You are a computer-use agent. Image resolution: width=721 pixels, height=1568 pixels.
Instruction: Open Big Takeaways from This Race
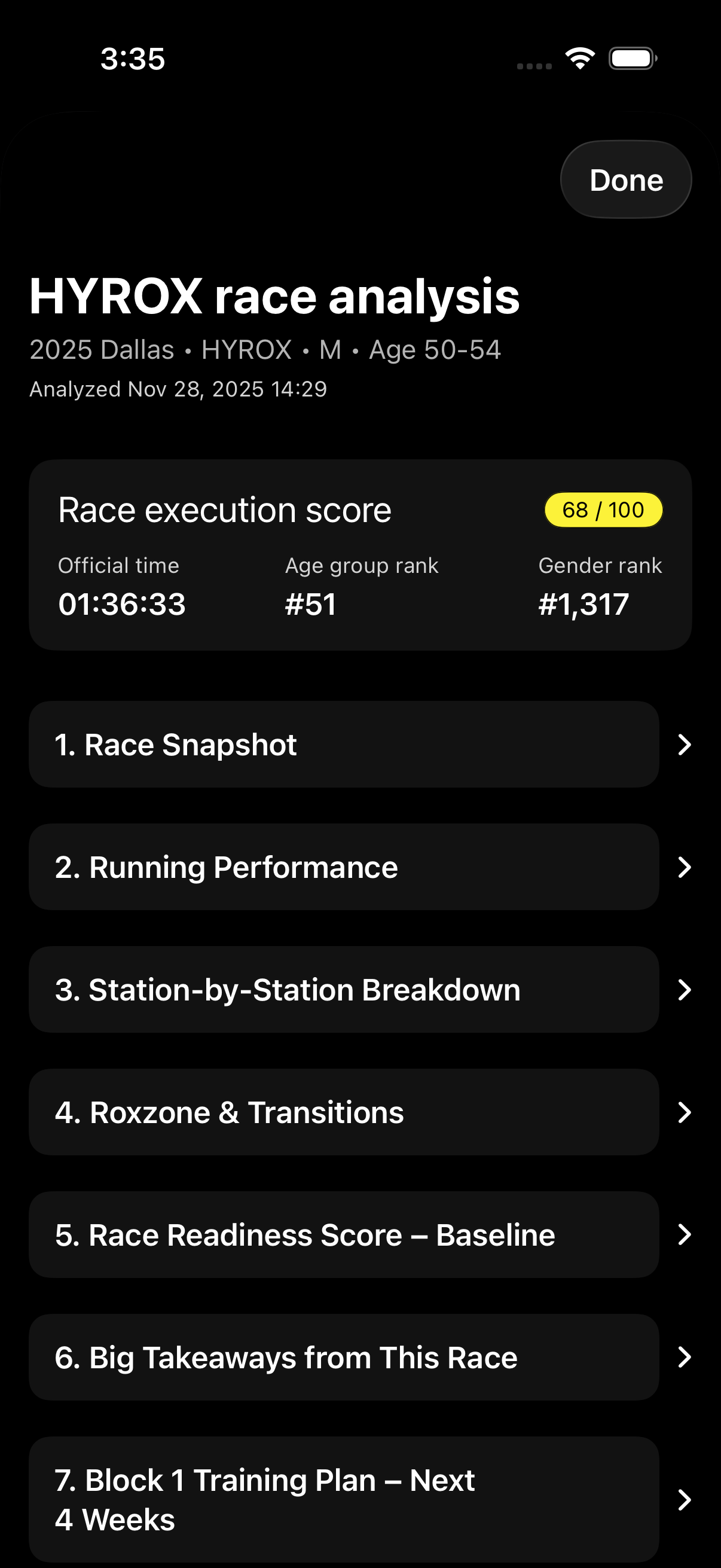point(344,1357)
